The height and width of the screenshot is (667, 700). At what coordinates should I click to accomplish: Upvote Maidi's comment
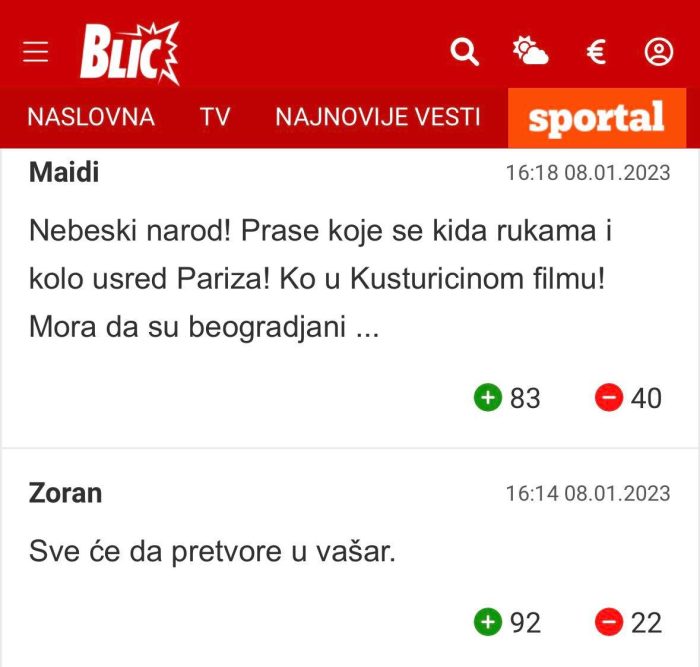pos(487,398)
